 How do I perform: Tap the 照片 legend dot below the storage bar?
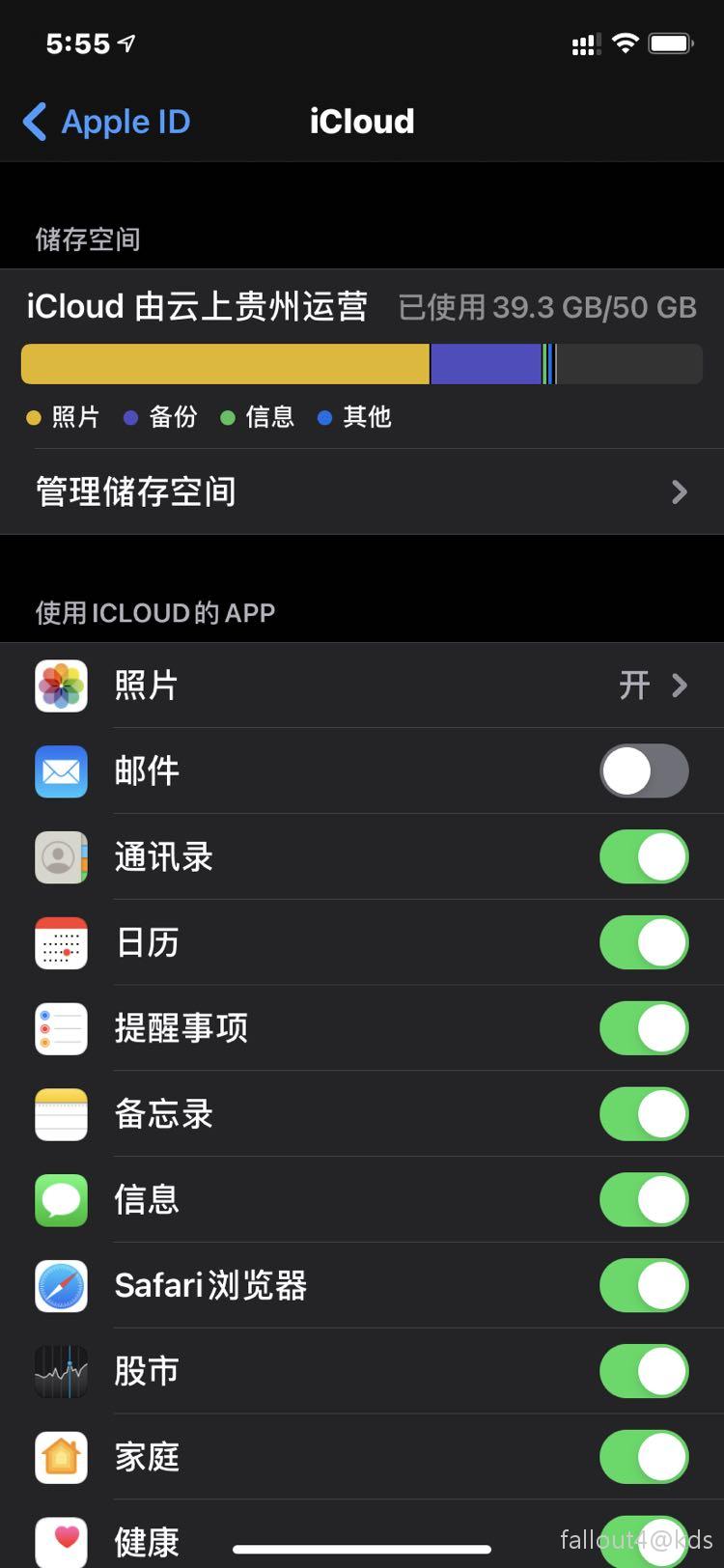tap(32, 417)
